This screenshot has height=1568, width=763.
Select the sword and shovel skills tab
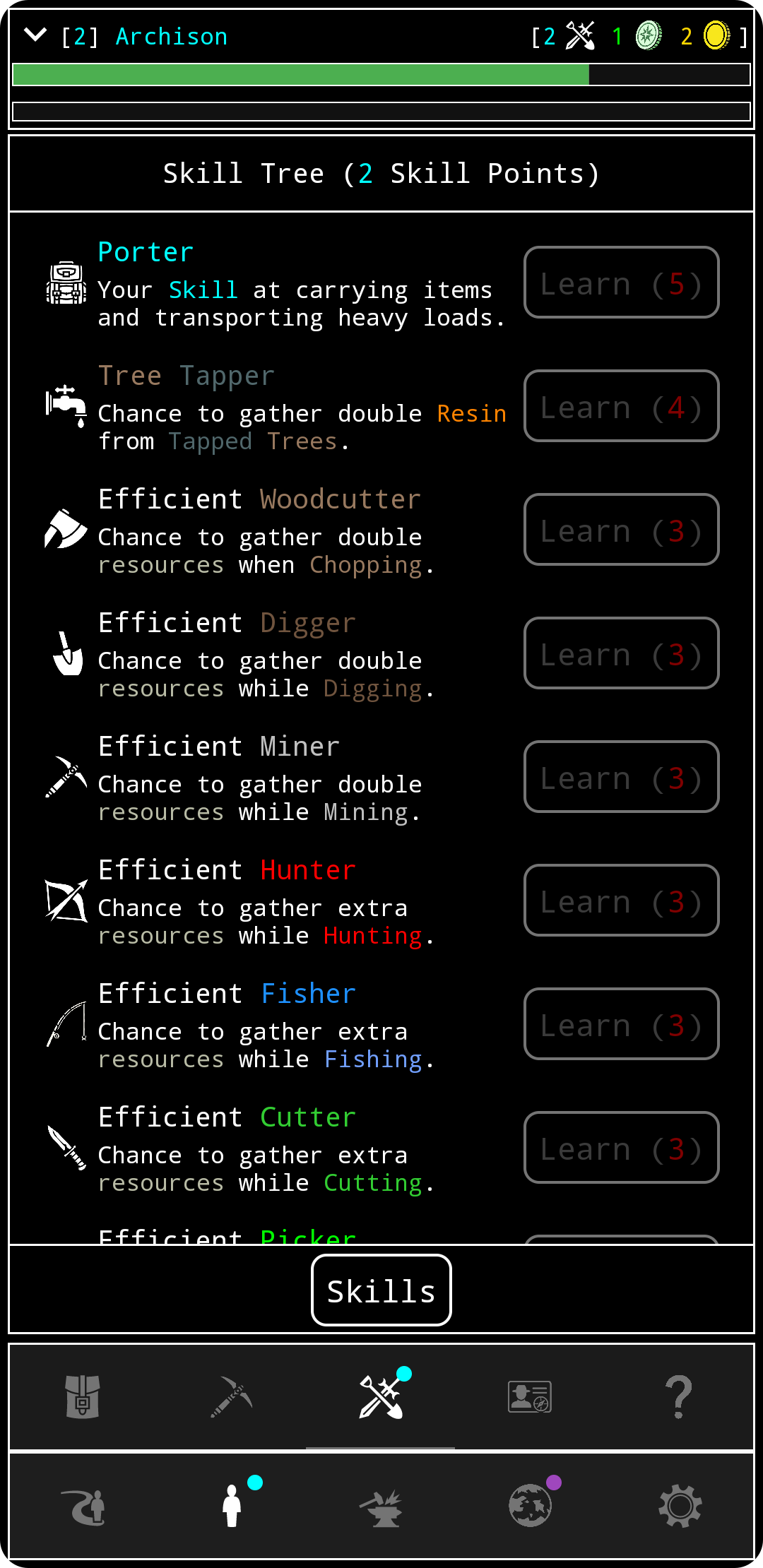pos(381,1396)
